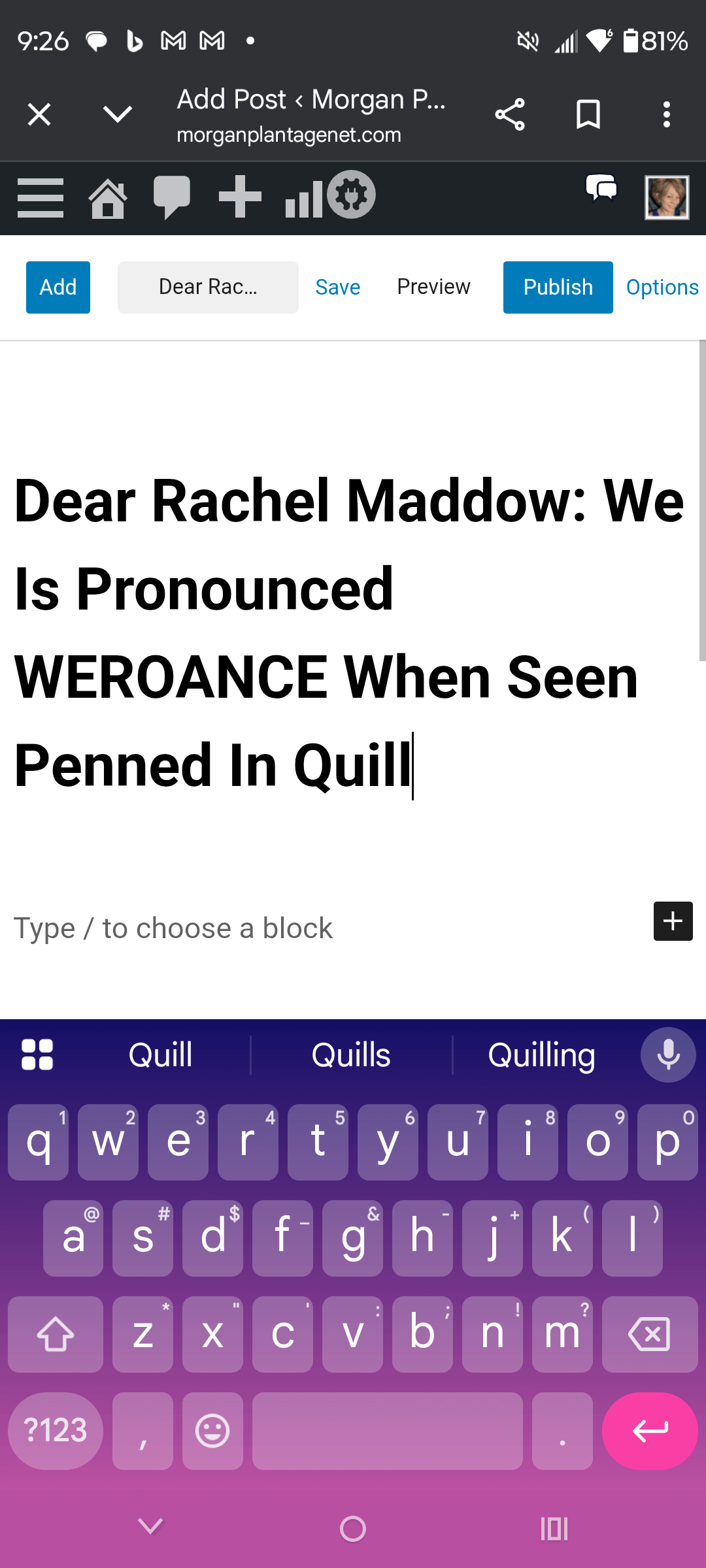Save the post draft
This screenshot has width=706, height=1568.
pyautogui.click(x=337, y=287)
